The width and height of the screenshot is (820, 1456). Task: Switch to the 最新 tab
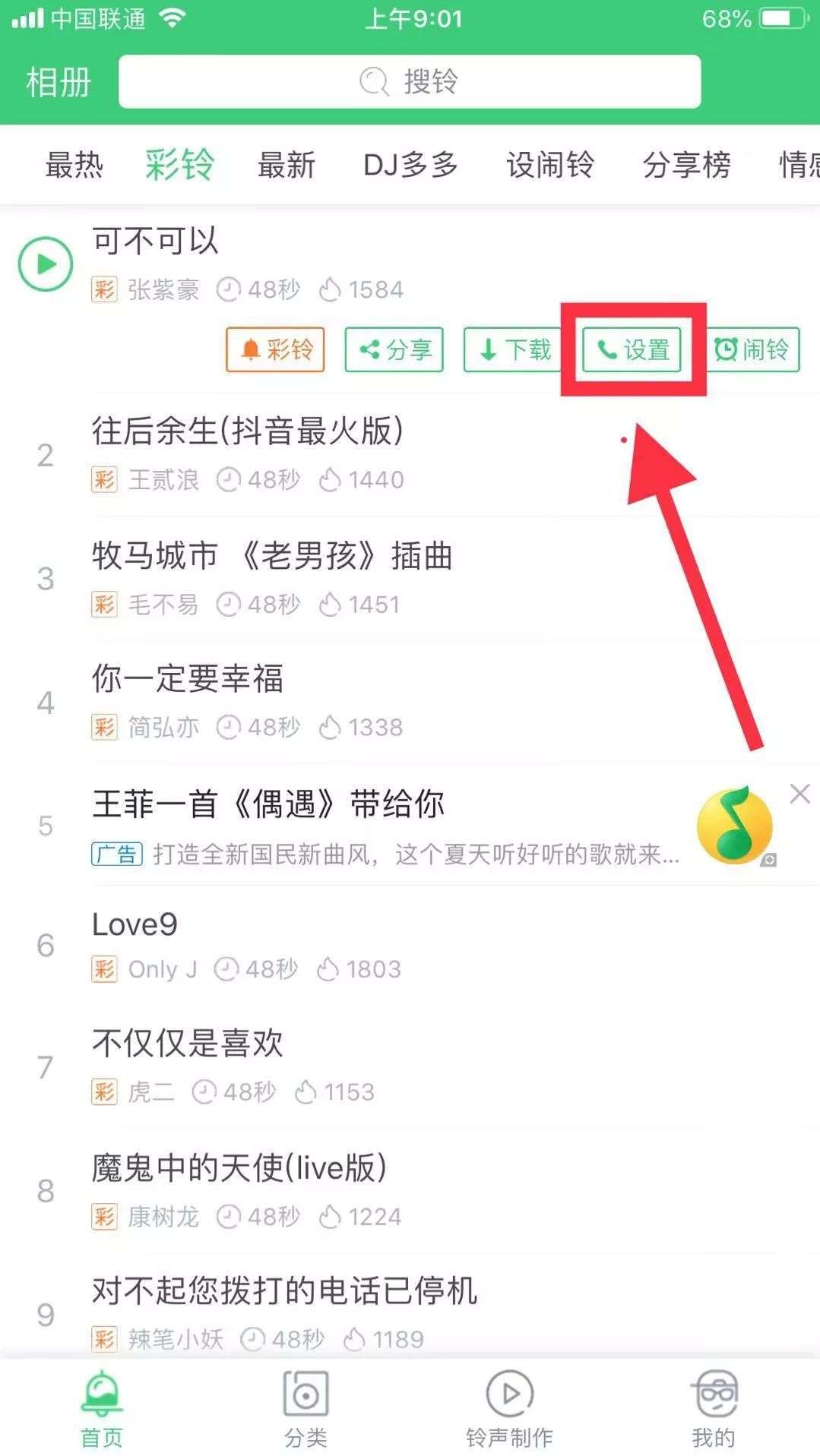[x=287, y=165]
